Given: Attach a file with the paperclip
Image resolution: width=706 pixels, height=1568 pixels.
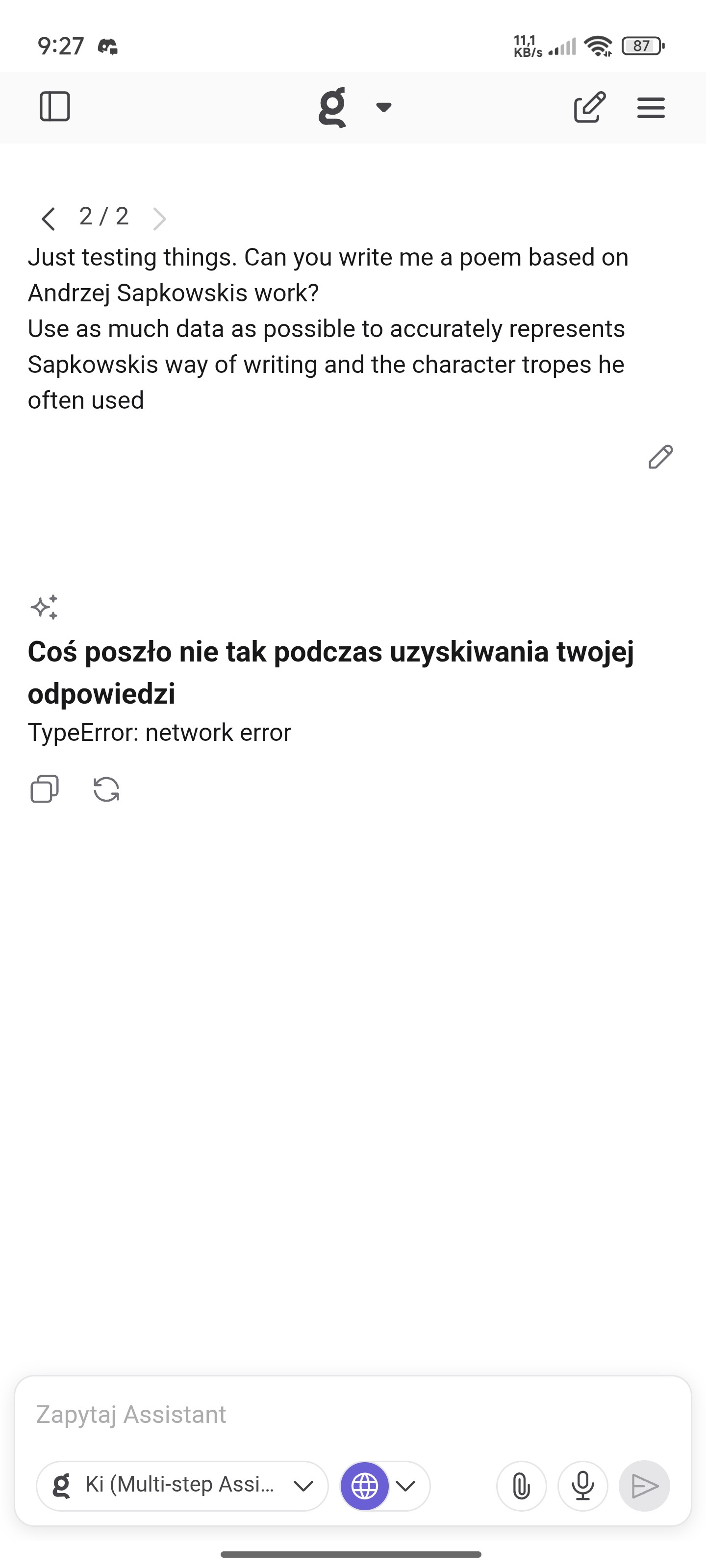Looking at the screenshot, I should click(x=522, y=1486).
